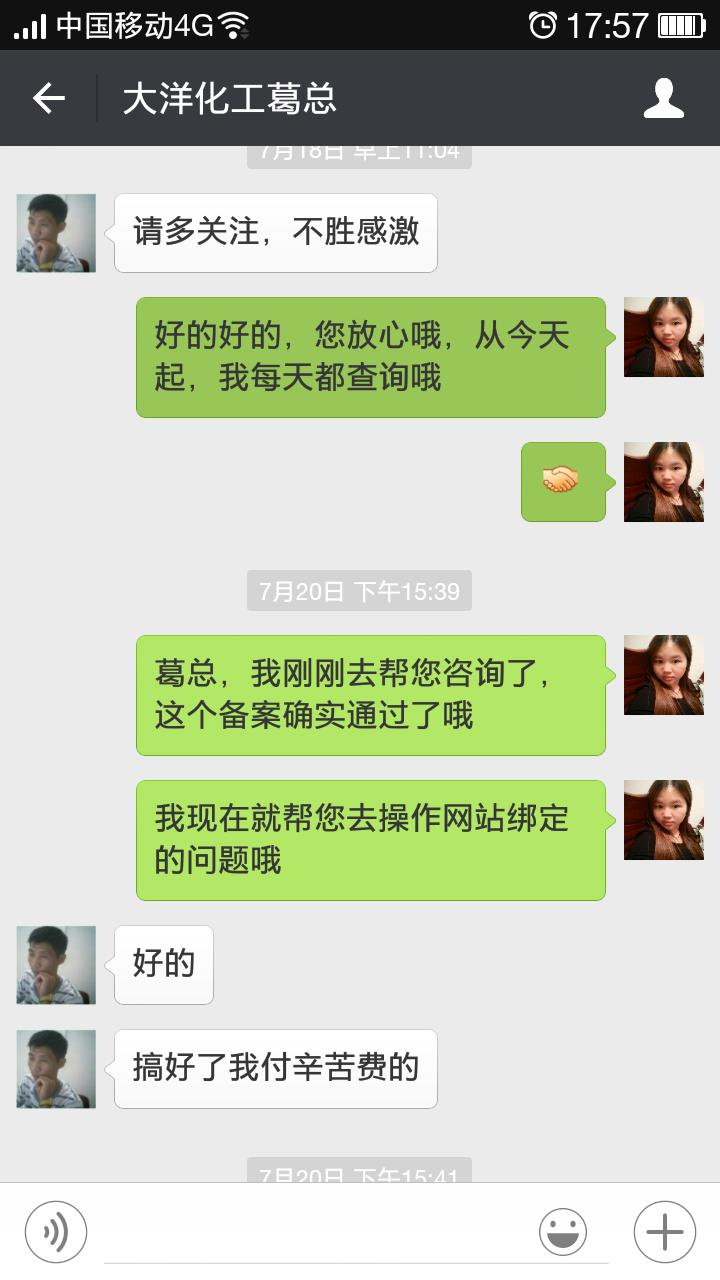Open the plus attachments menu

coord(664,1232)
